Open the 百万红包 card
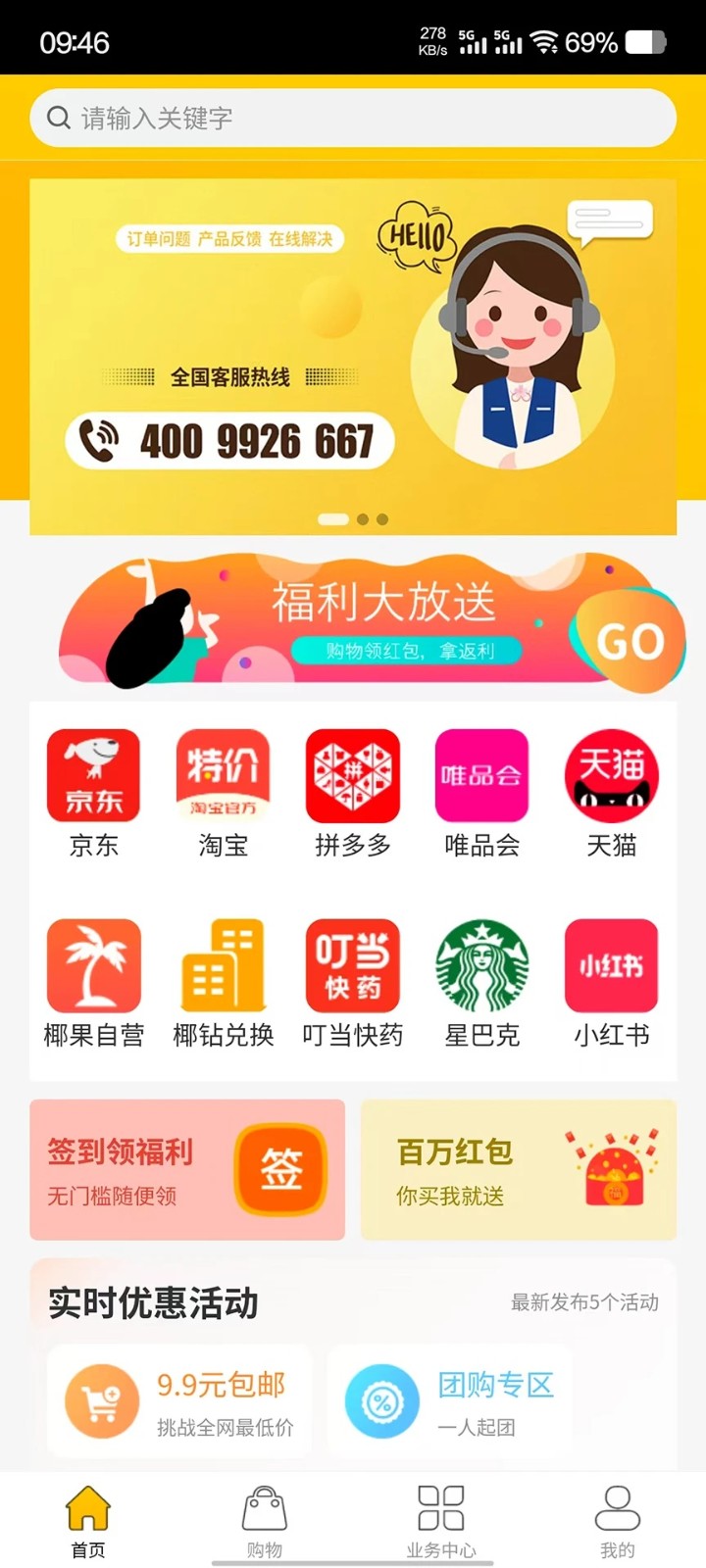Viewport: 706px width, 1568px height. tap(519, 1170)
